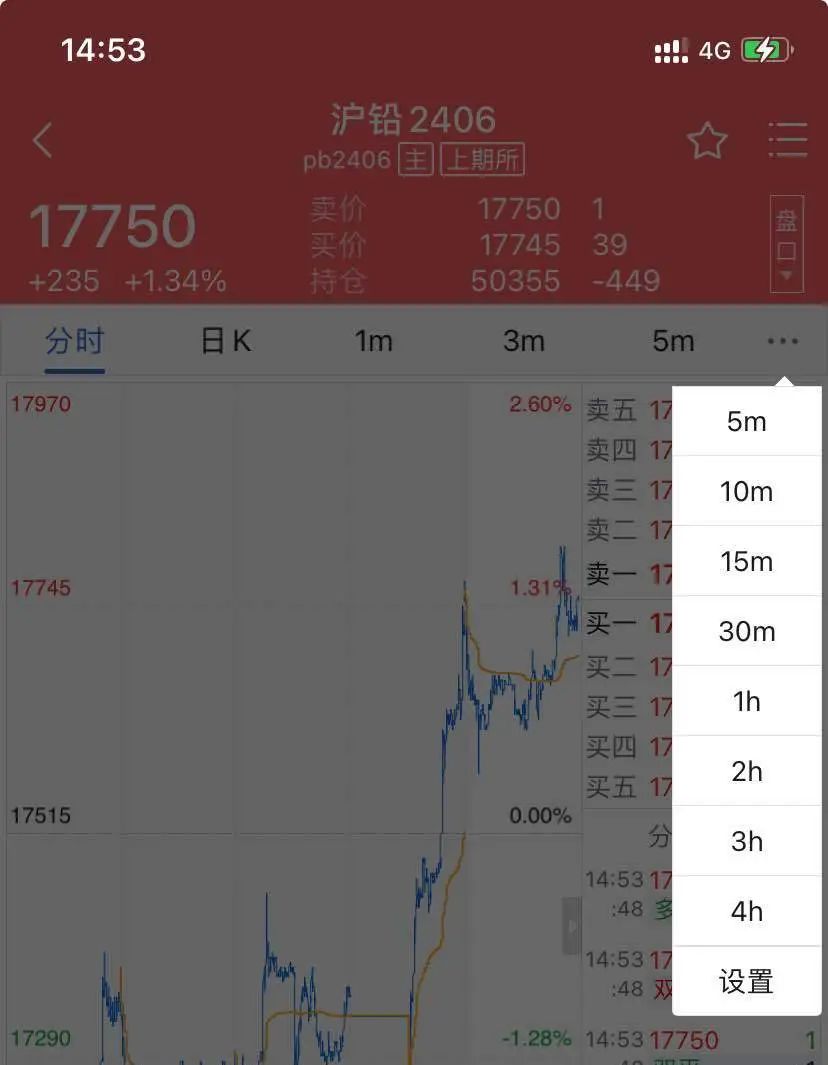
Task: Add 沪铅2406 to favorites with the star
Action: pos(707,141)
